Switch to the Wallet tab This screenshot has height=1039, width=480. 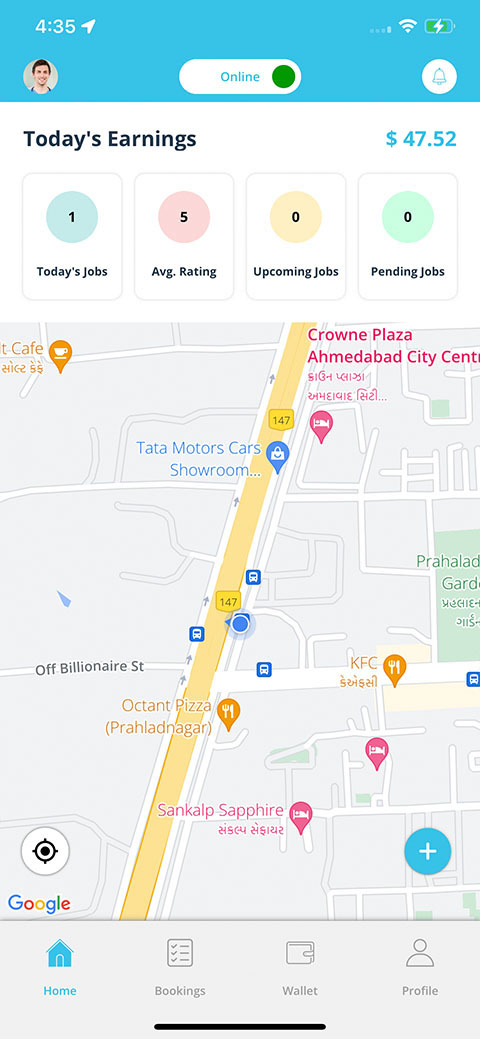coord(300,967)
